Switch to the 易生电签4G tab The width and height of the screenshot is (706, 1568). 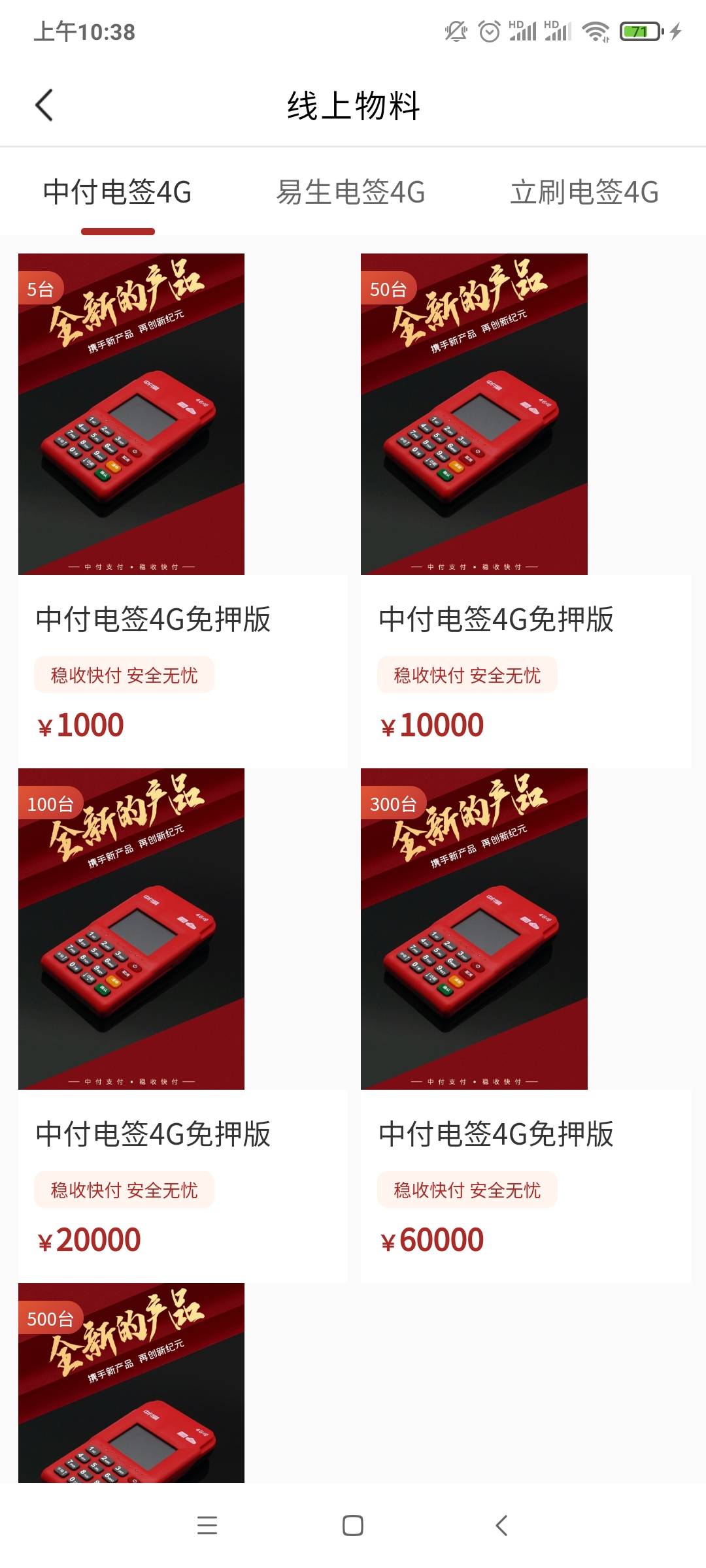351,192
